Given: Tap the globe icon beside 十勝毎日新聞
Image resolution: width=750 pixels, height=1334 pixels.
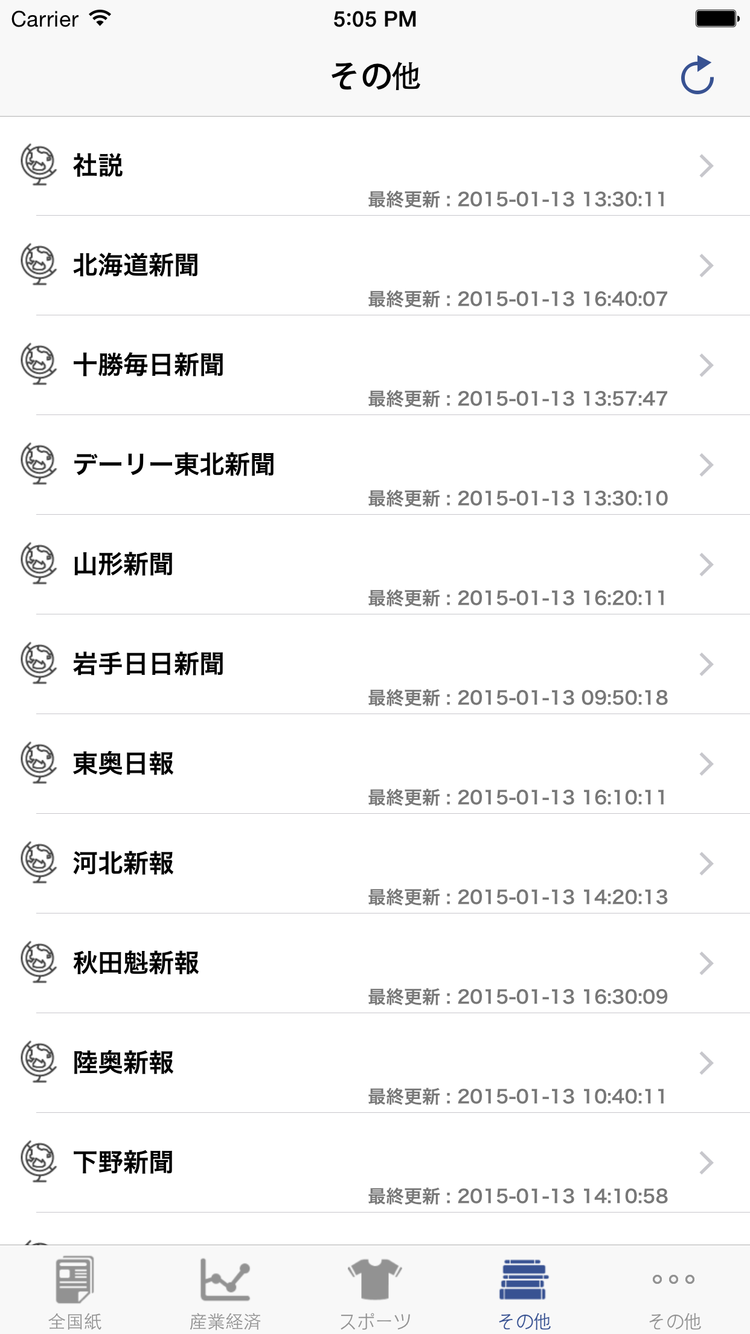Looking at the screenshot, I should coord(38,365).
